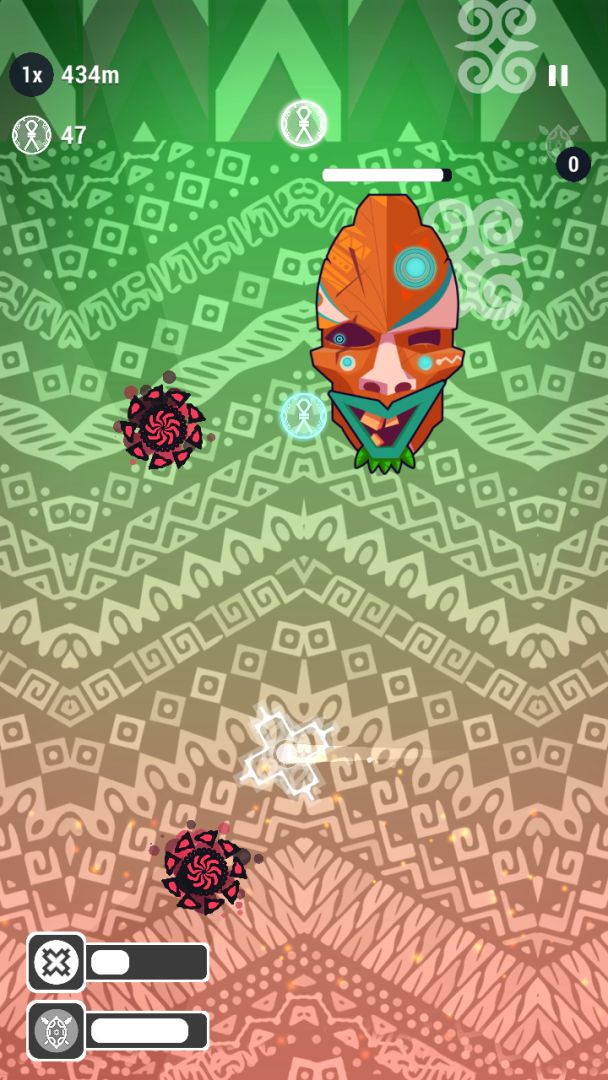Screen dimensions: 608x1080
Task: Activate the cross-symbol power-up
Action: pos(56,962)
